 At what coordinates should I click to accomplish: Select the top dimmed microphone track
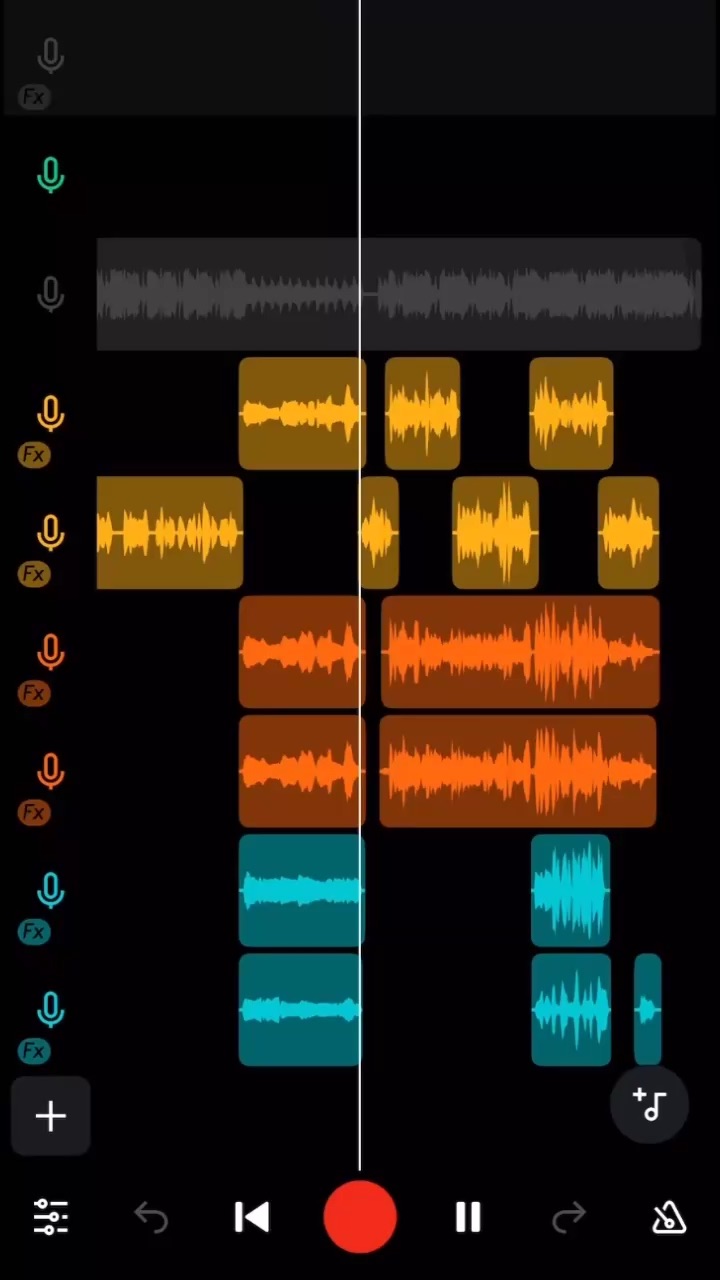coord(51,56)
